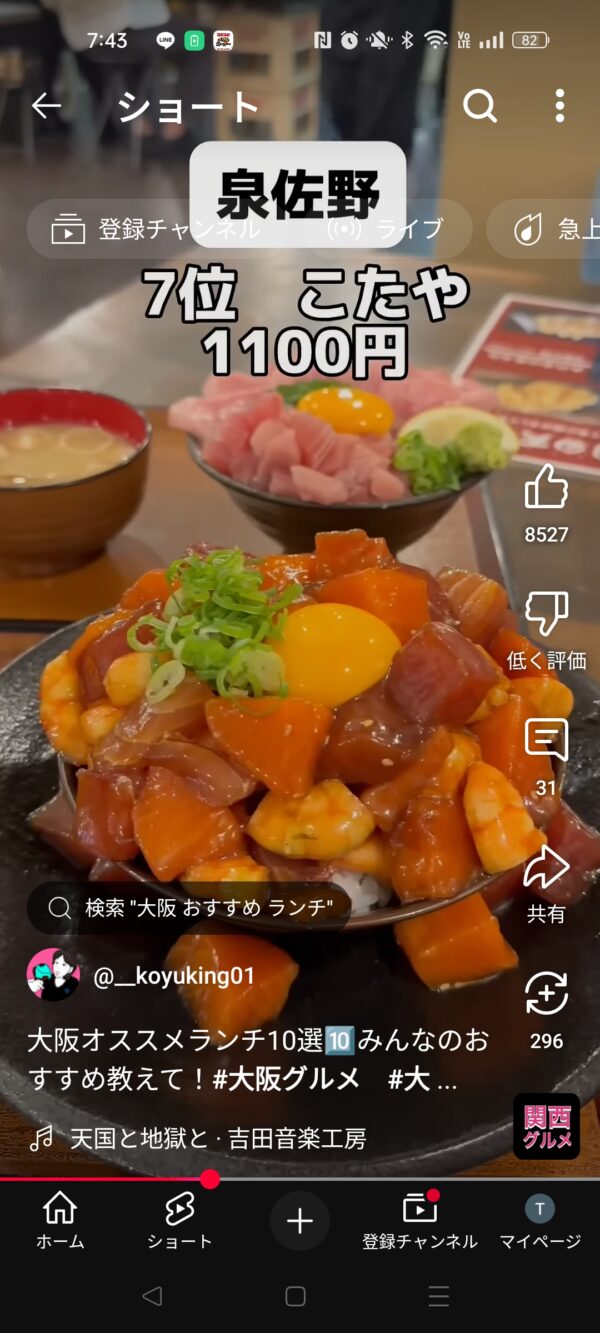This screenshot has height=1333, width=600.
Task: Remix this Short
Action: tap(546, 995)
